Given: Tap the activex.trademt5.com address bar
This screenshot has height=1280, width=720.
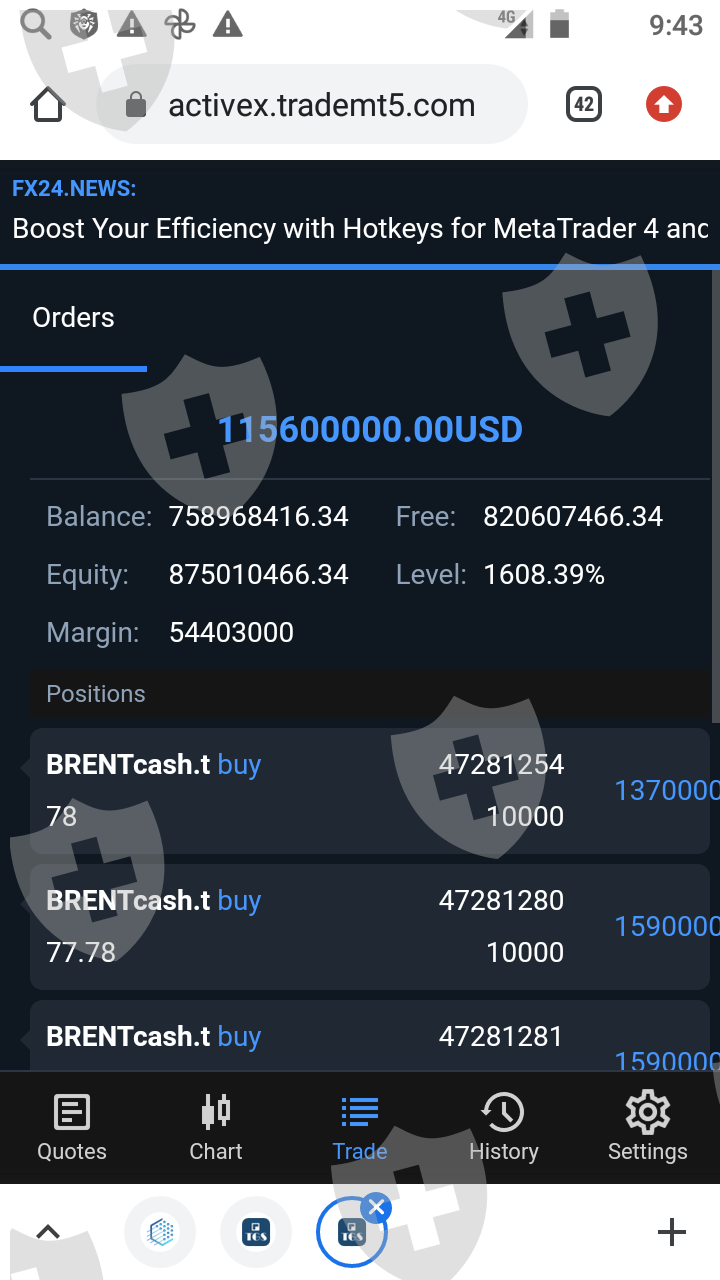Looking at the screenshot, I should (320, 105).
